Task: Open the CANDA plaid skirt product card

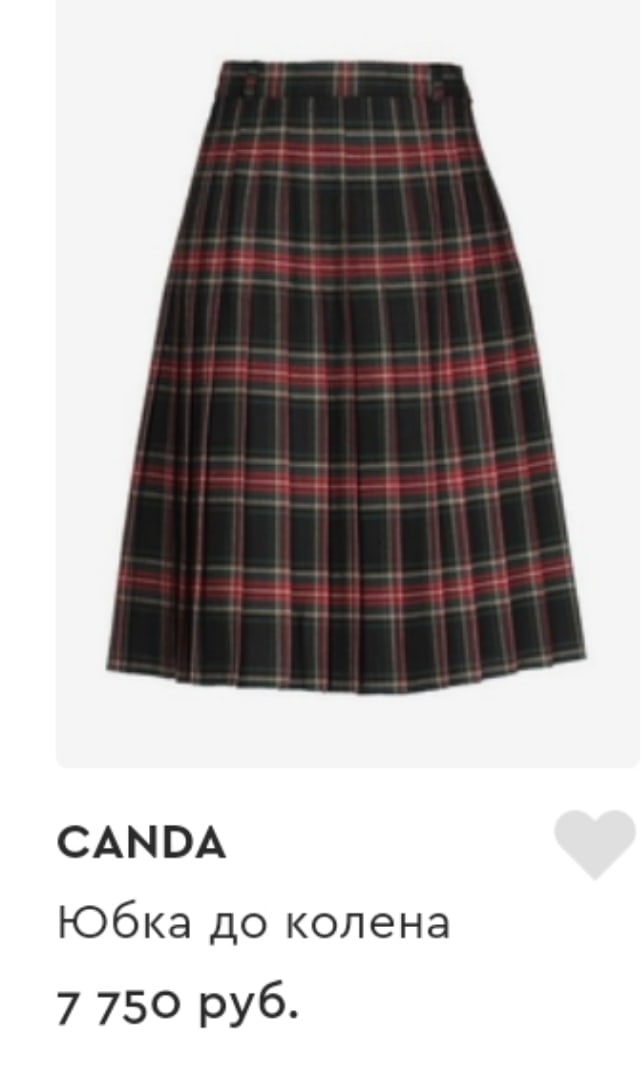Action: (346, 380)
